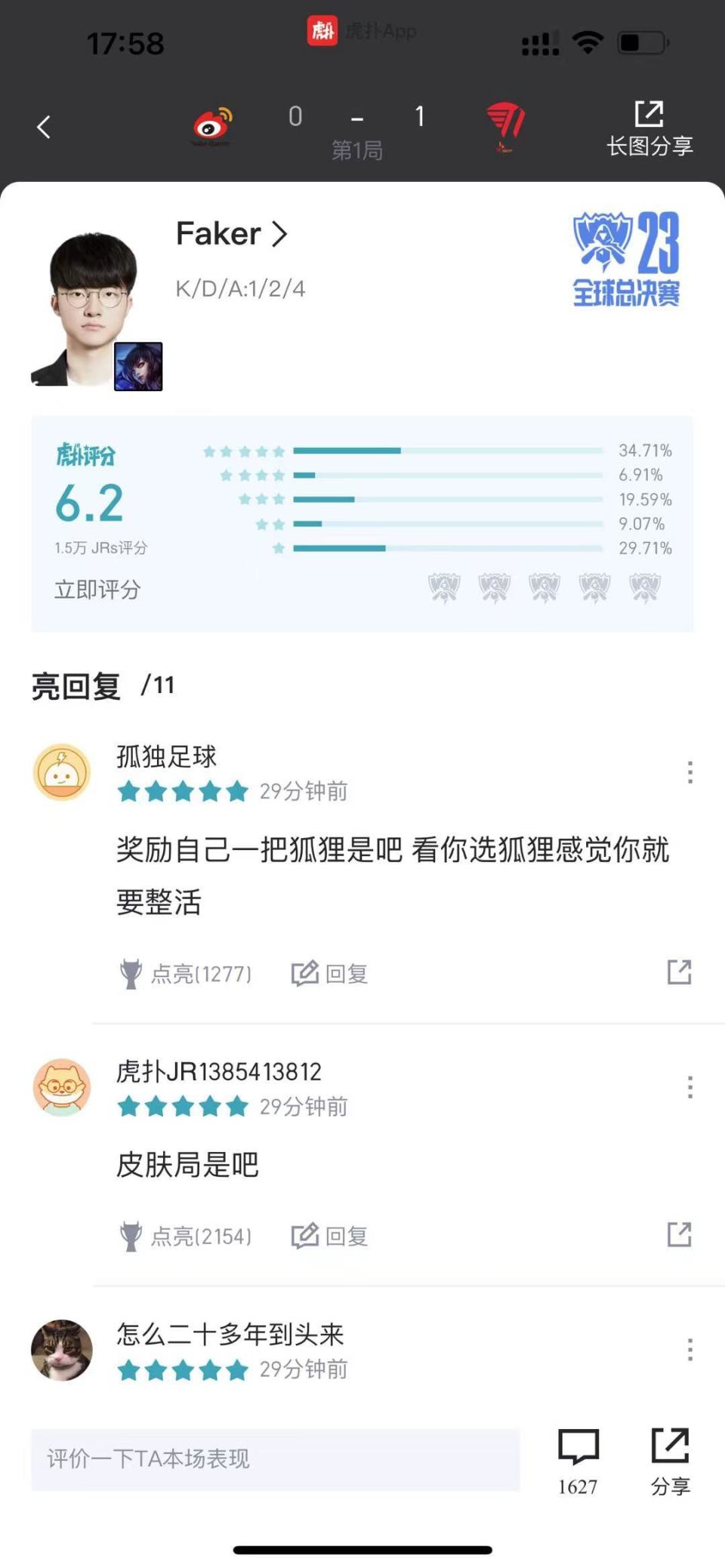725x1568 pixels.
Task: Tap 点亮(2154) to upvote the comment
Action: coord(187,1236)
